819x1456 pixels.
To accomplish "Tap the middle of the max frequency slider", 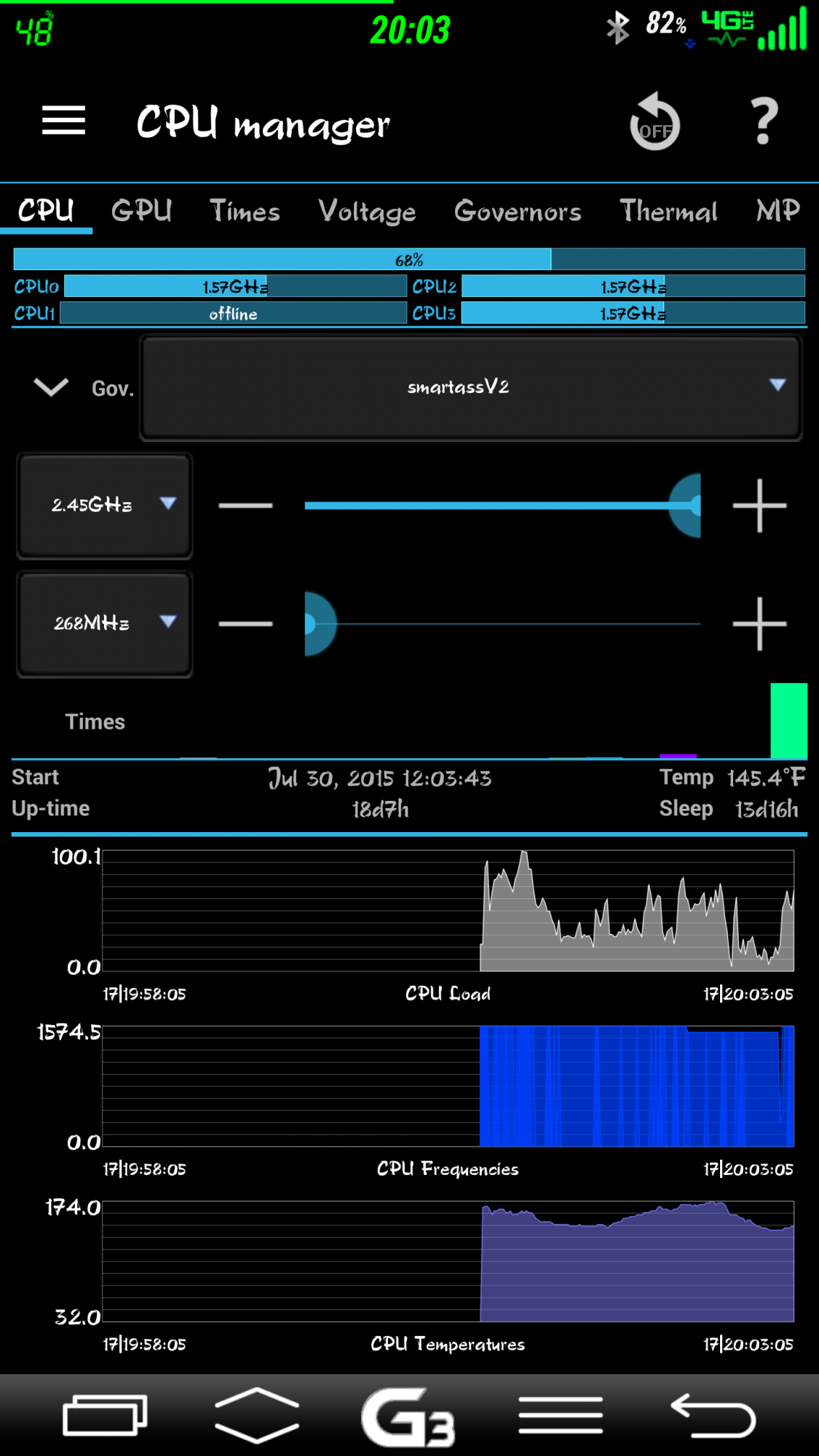I will [502, 505].
